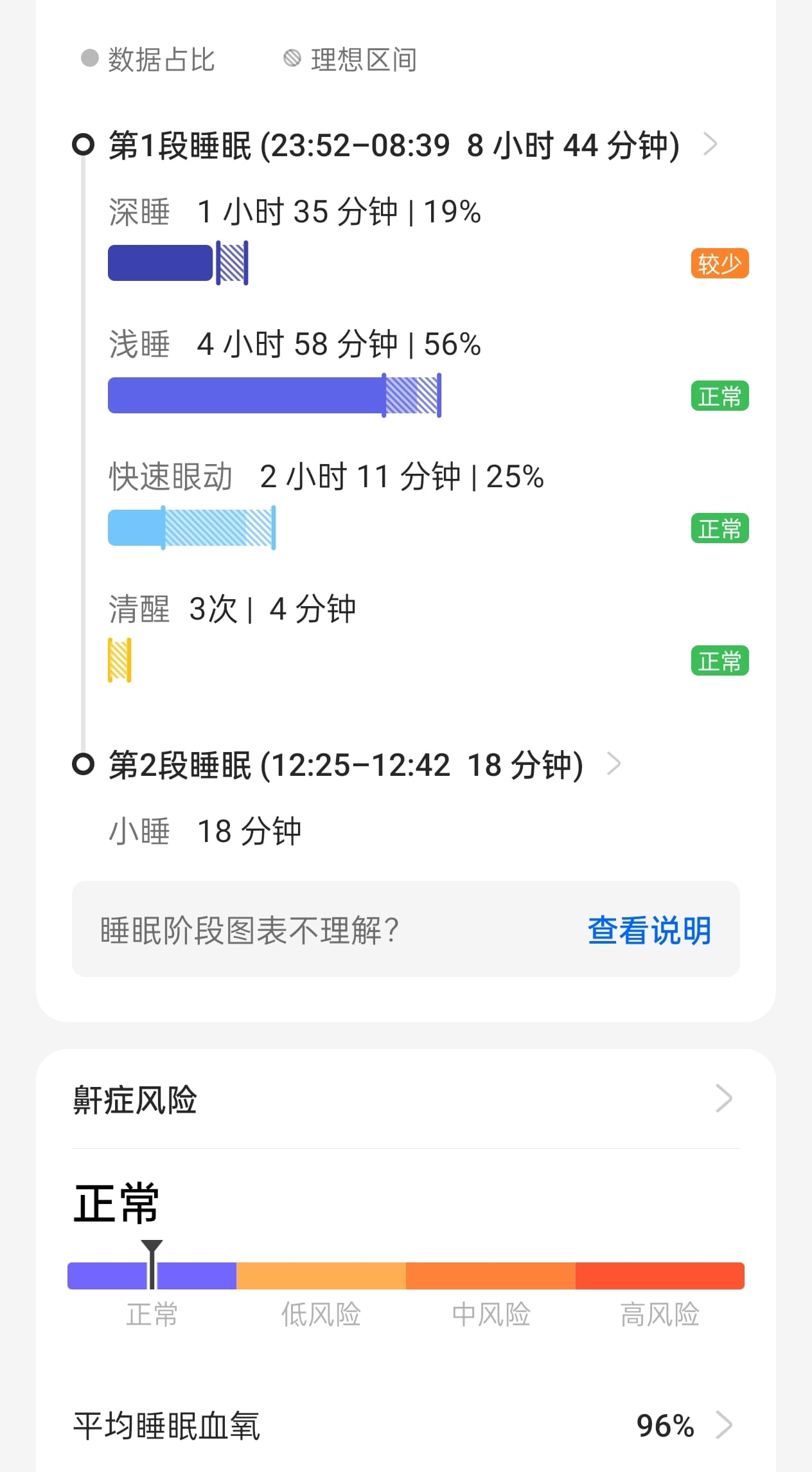Image resolution: width=812 pixels, height=1472 pixels.
Task: View 平均睡眠血氧 details
Action: [x=723, y=1425]
